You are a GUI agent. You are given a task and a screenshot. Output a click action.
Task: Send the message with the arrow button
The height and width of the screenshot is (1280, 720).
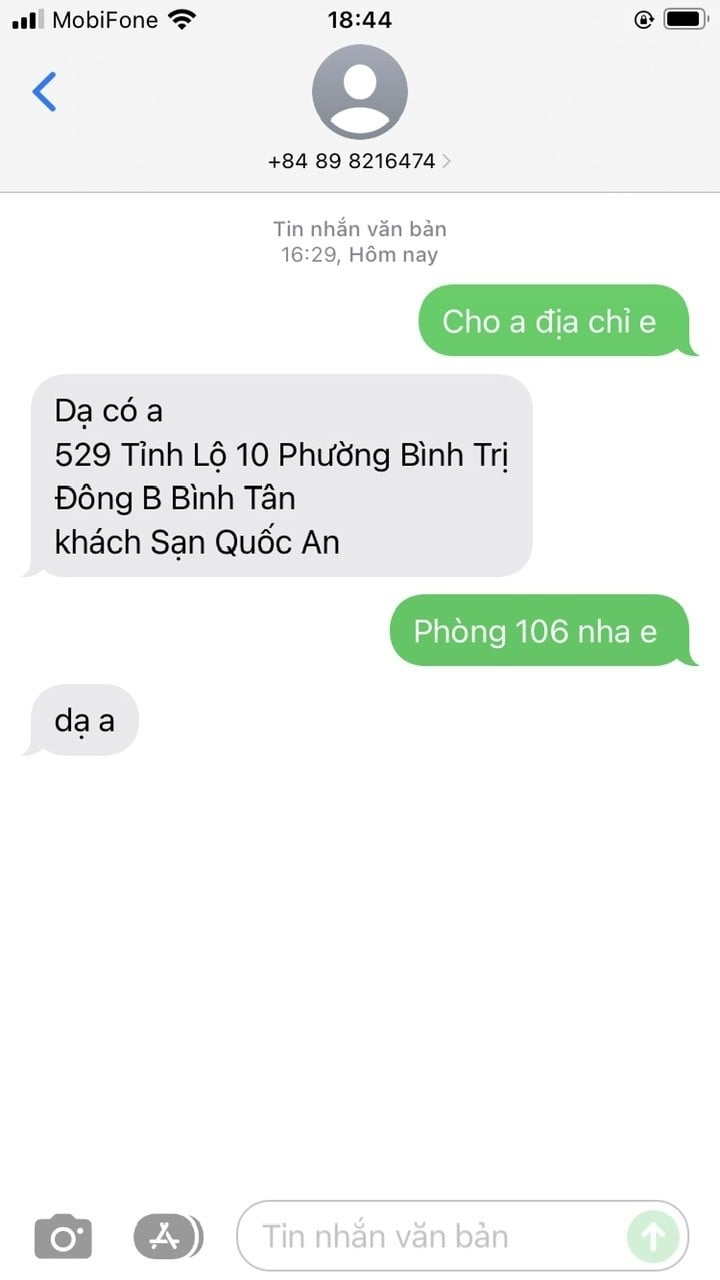[x=652, y=1237]
